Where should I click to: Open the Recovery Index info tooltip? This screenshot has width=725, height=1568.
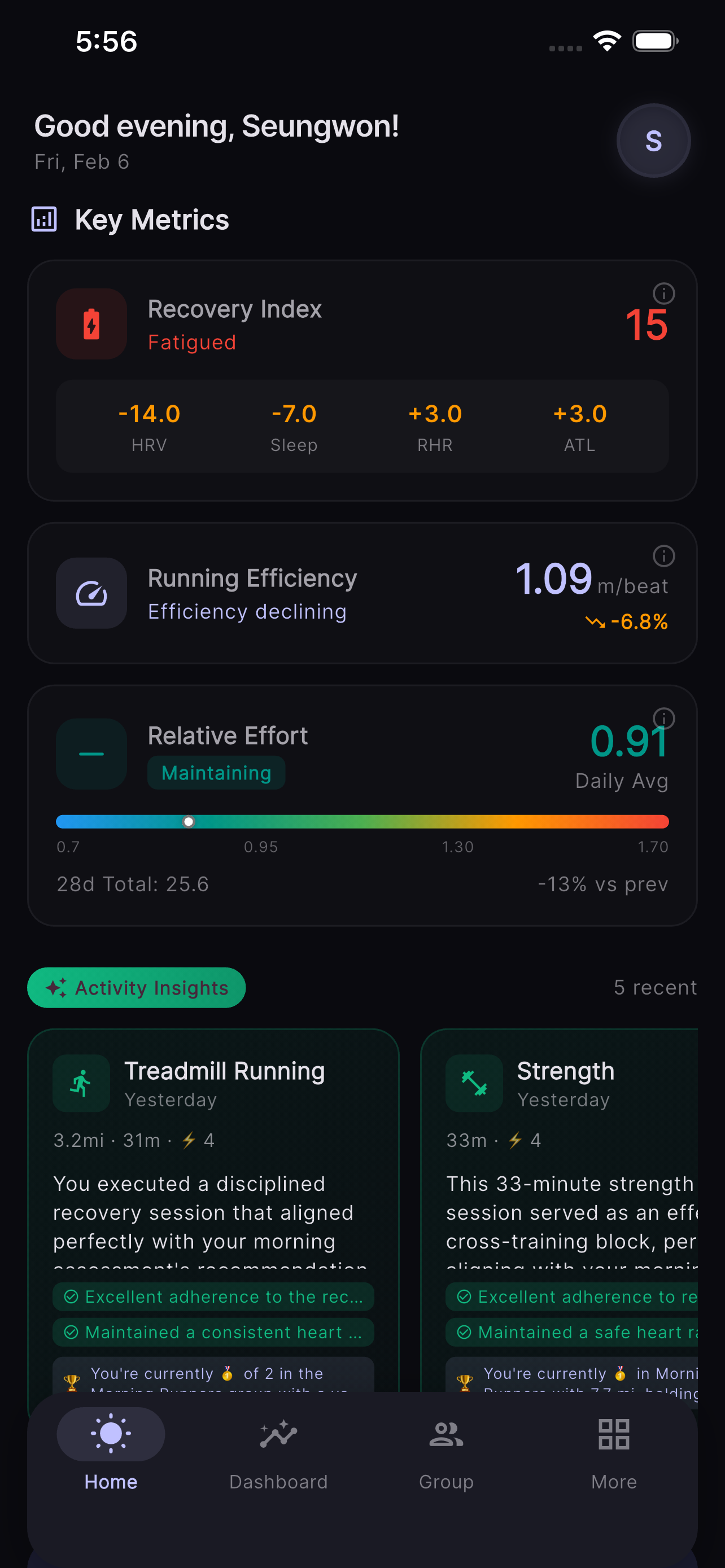(x=663, y=294)
